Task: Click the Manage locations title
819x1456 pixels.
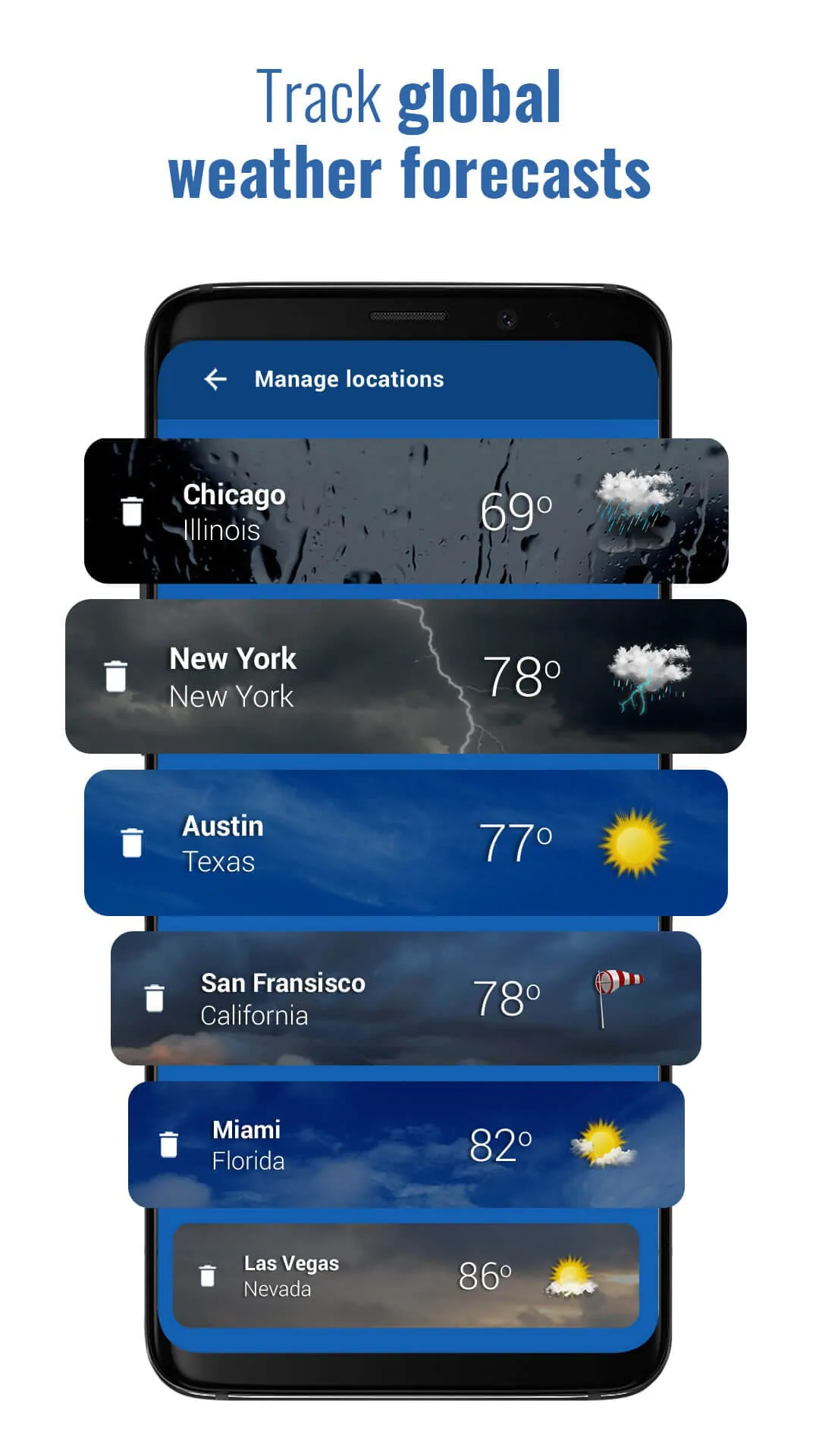Action: [350, 378]
